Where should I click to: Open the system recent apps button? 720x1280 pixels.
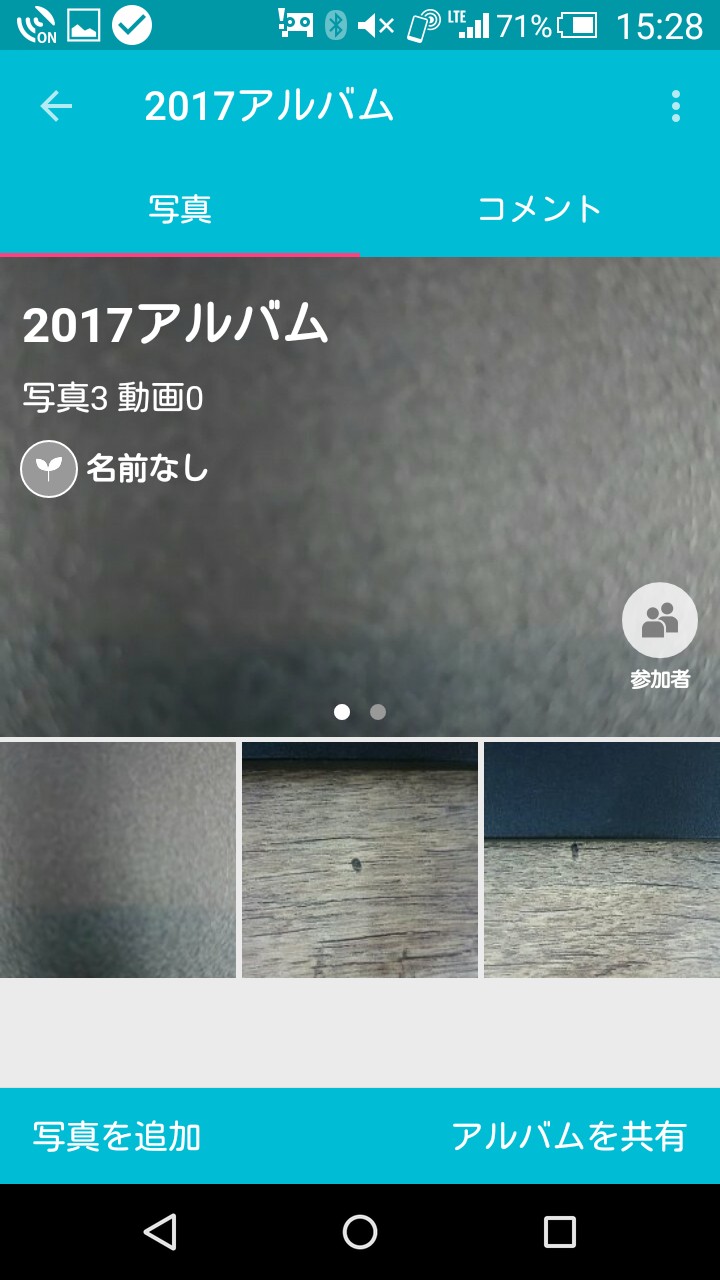coord(560,1232)
